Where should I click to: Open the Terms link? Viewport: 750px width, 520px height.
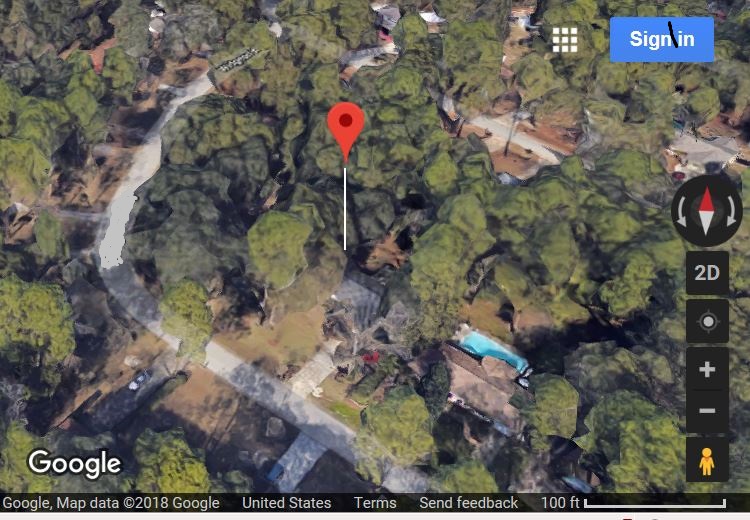(375, 503)
